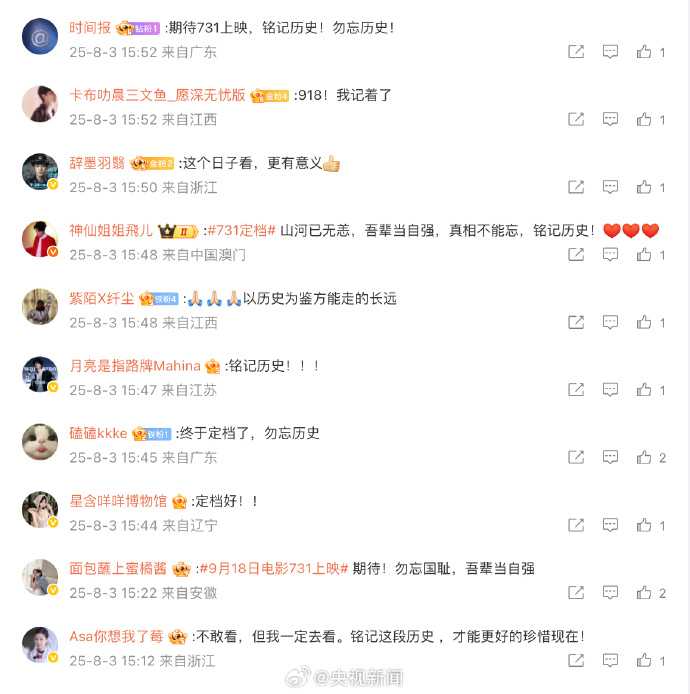Like the comment by 时间报

pos(644,52)
